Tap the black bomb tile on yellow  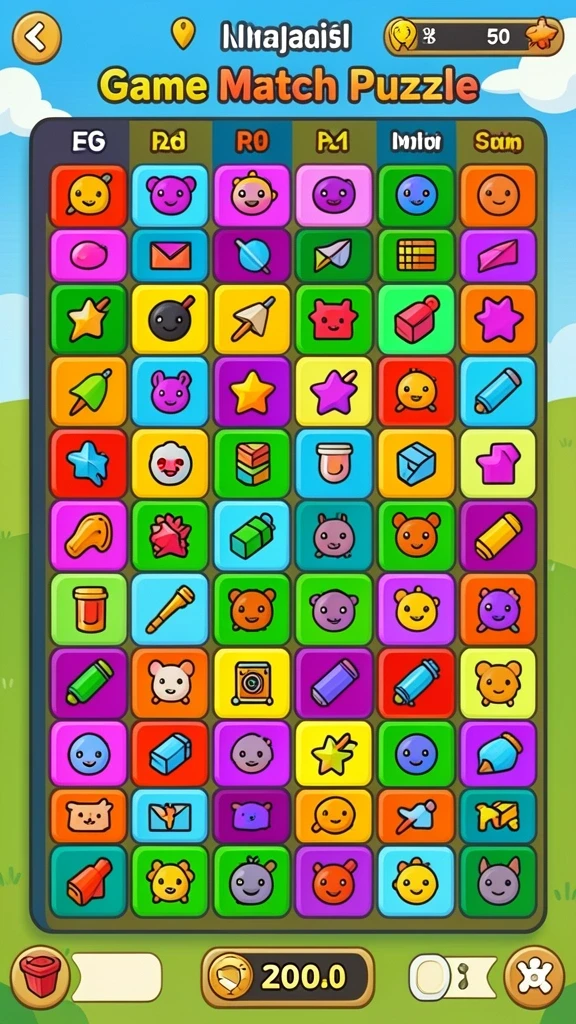[x=170, y=319]
